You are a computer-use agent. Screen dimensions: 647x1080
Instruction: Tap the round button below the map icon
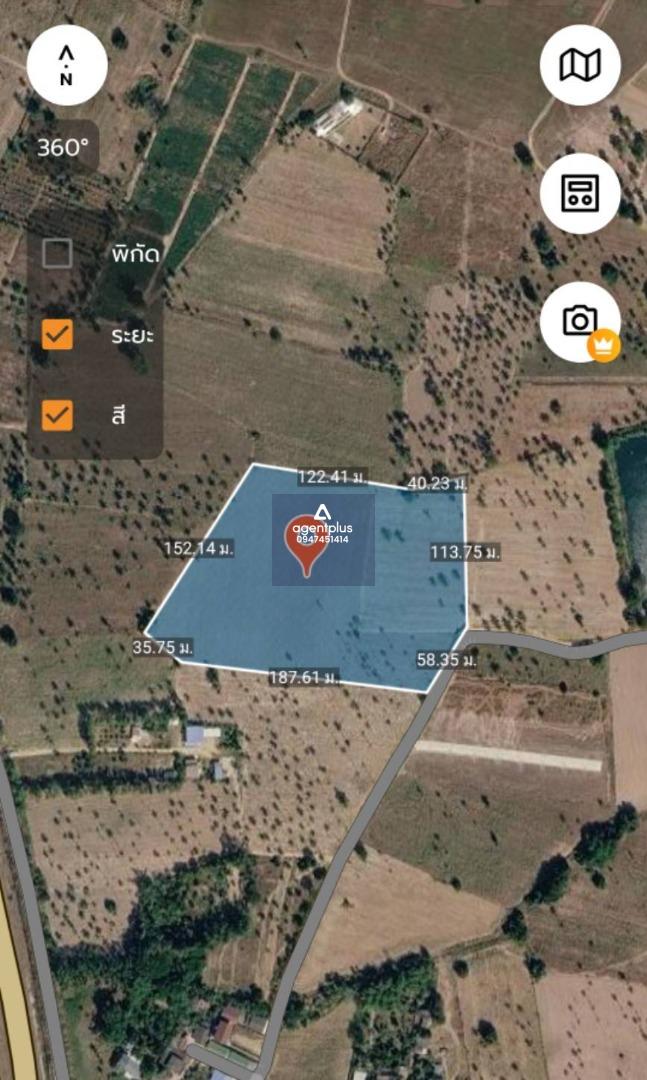click(580, 194)
